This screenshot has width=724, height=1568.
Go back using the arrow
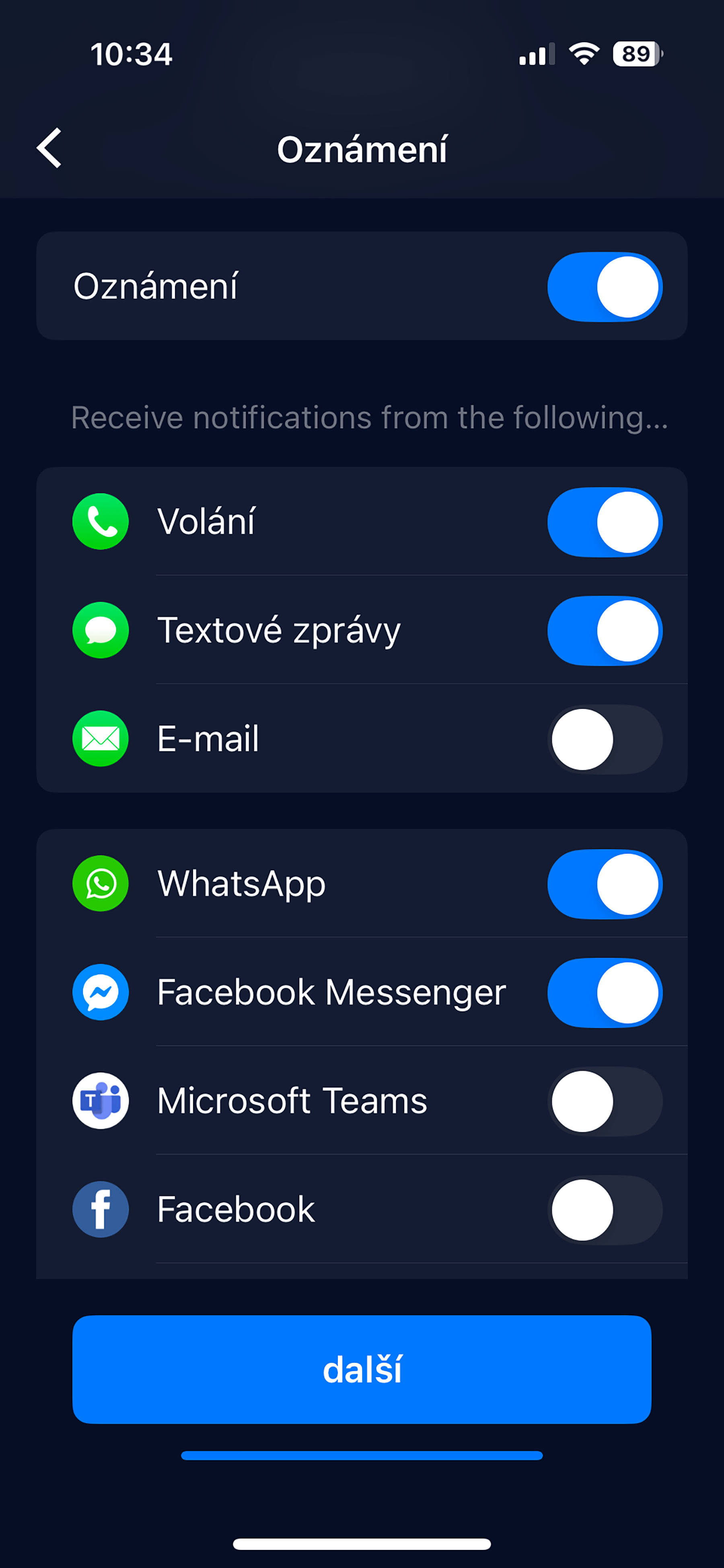49,148
